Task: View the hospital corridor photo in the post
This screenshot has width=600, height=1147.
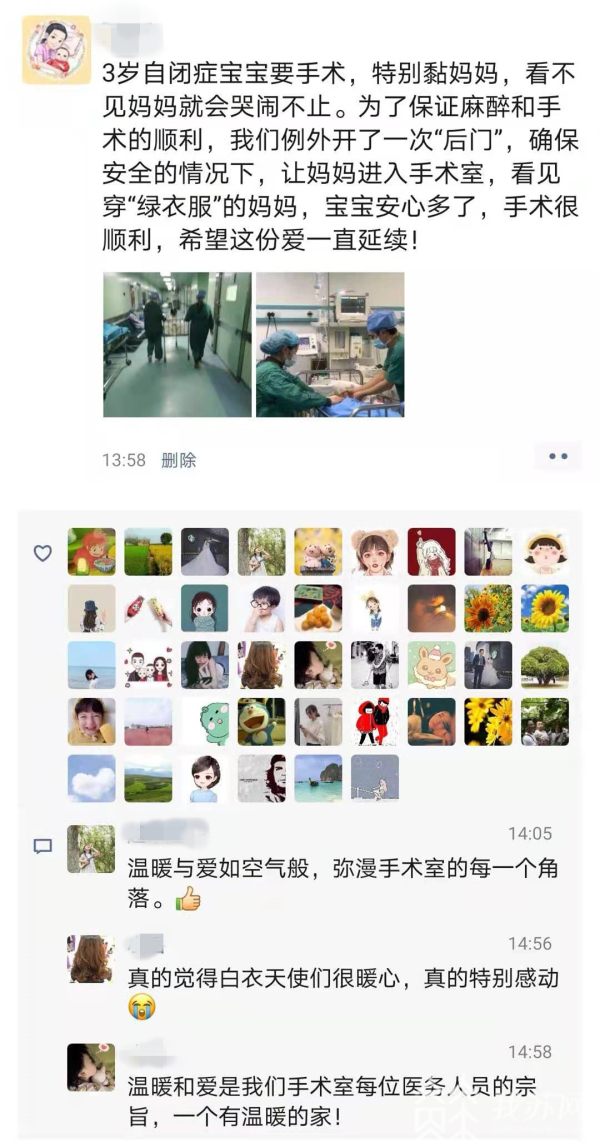Action: coord(177,344)
